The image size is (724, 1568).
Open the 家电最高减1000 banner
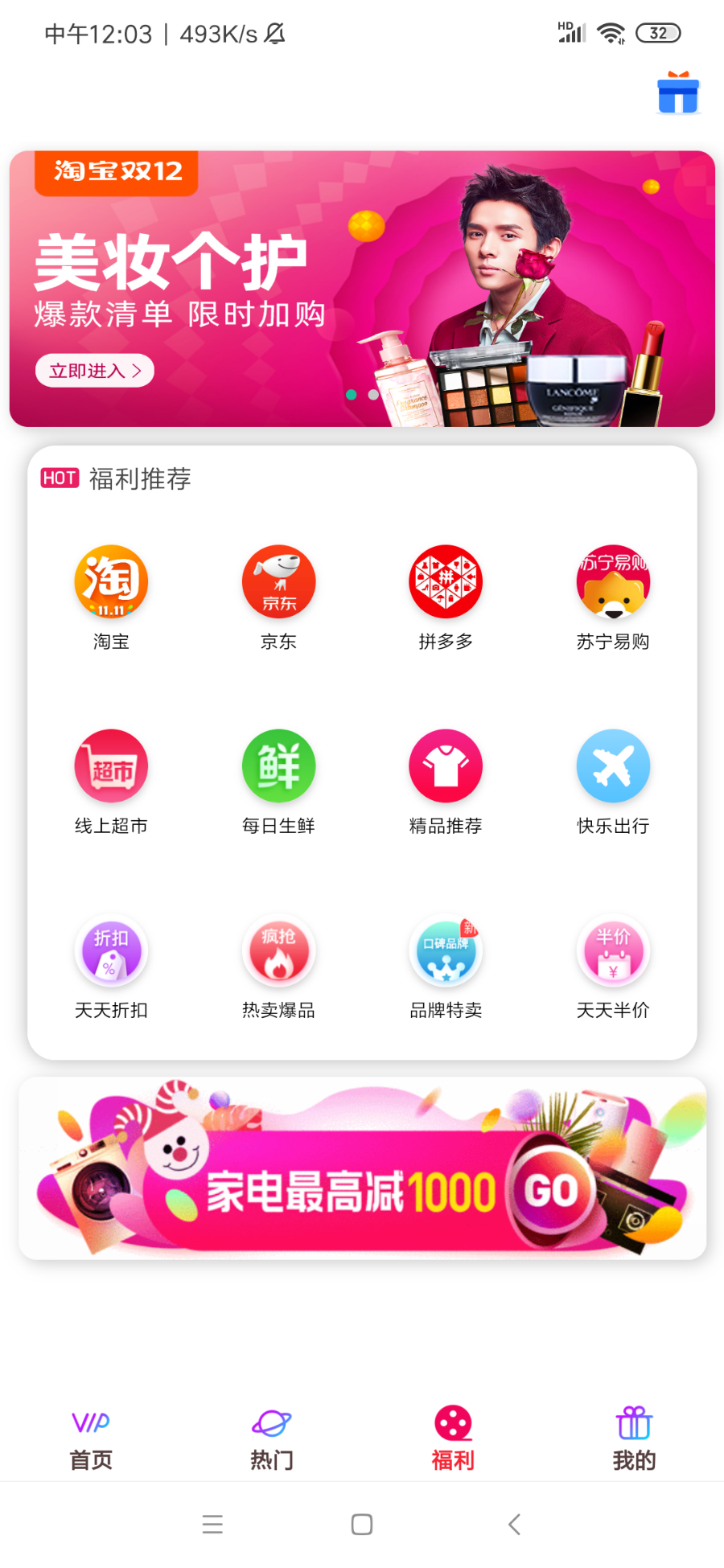(362, 1170)
